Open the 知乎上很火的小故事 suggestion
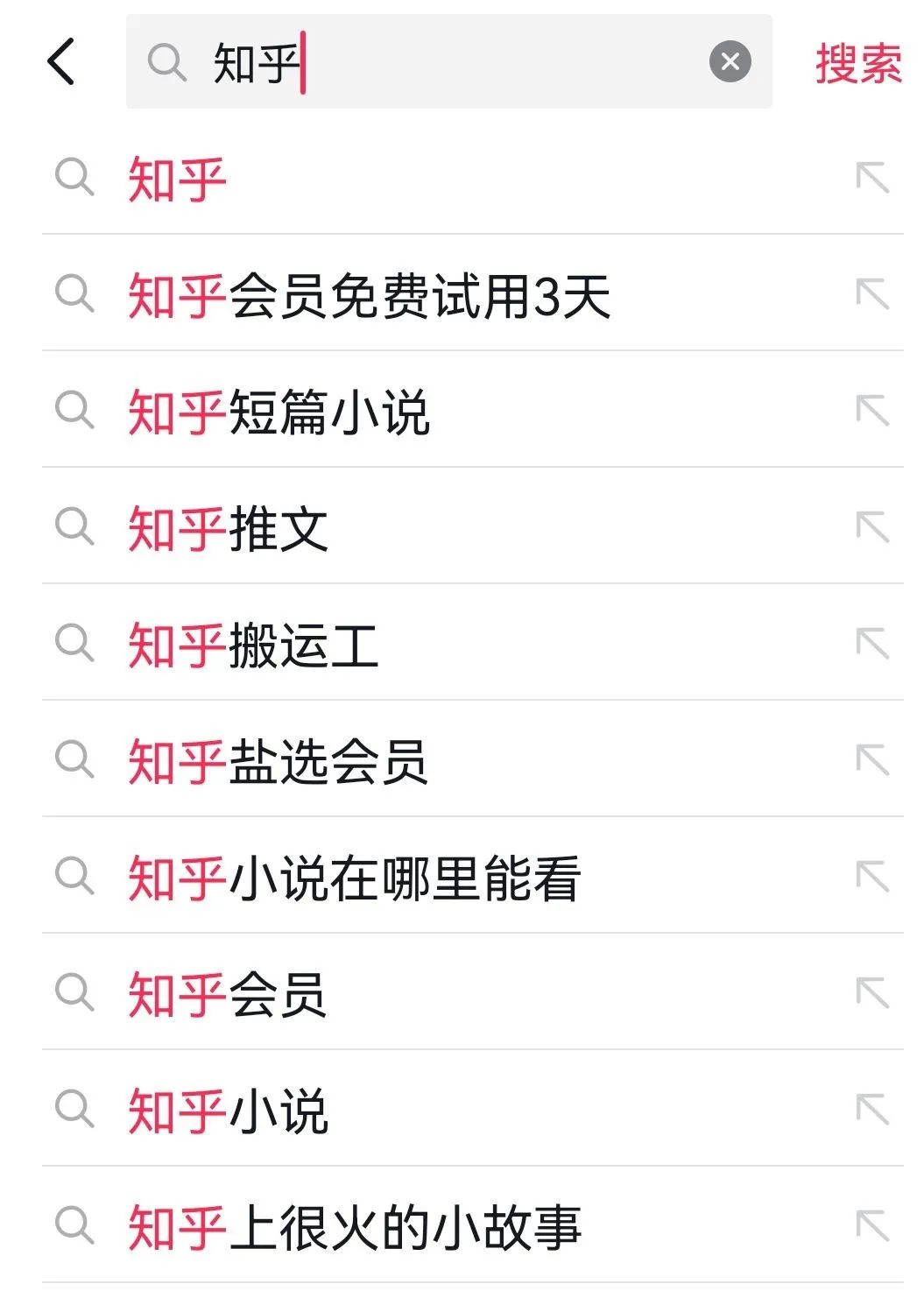Image resolution: width=924 pixels, height=1291 pixels. pos(354,1227)
